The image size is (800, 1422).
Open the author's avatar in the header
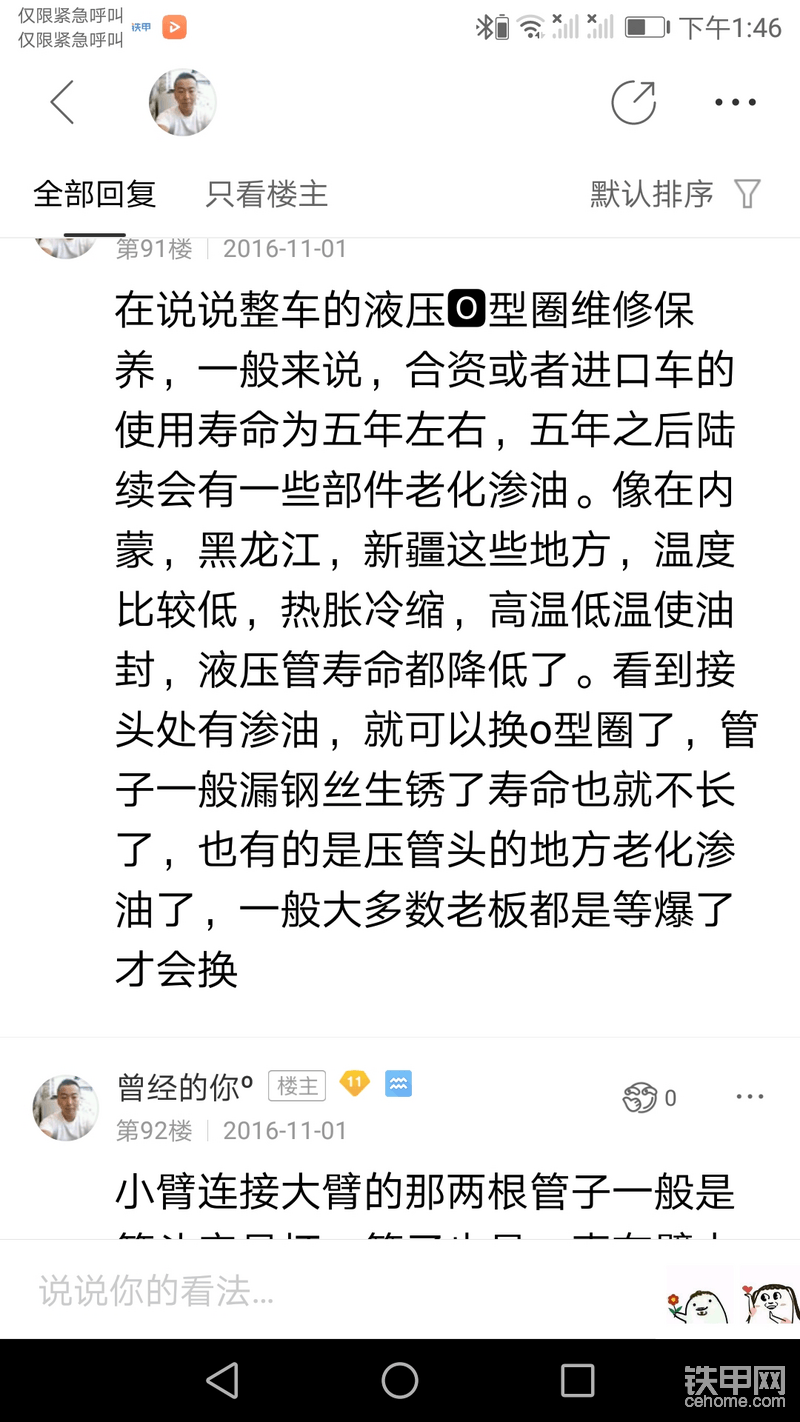[x=183, y=102]
